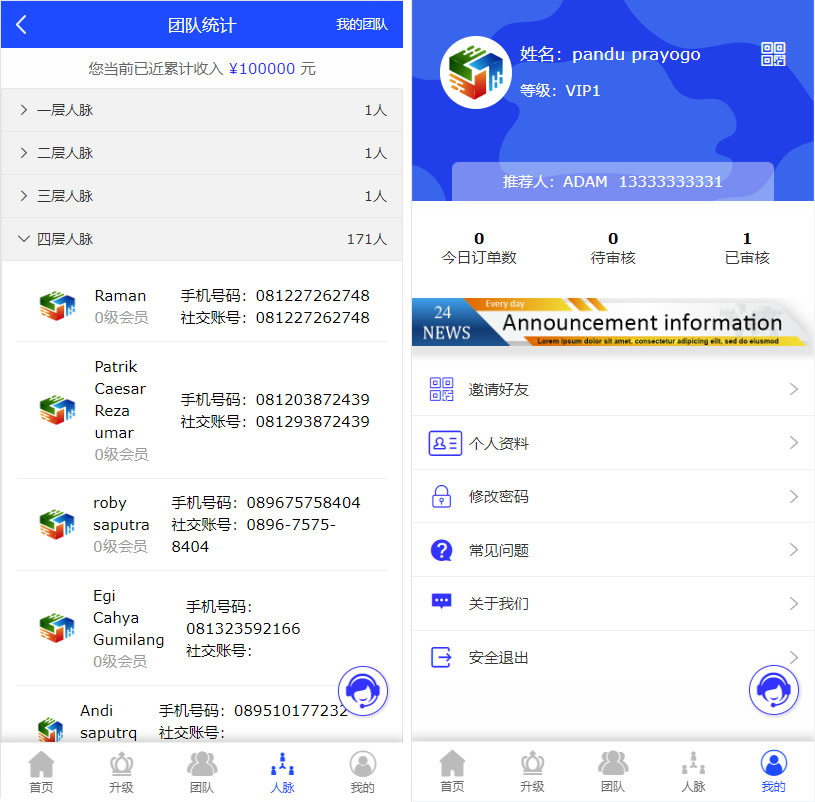The height and width of the screenshot is (802, 815).
Task: Open the 我的团队 link
Action: tap(361, 25)
